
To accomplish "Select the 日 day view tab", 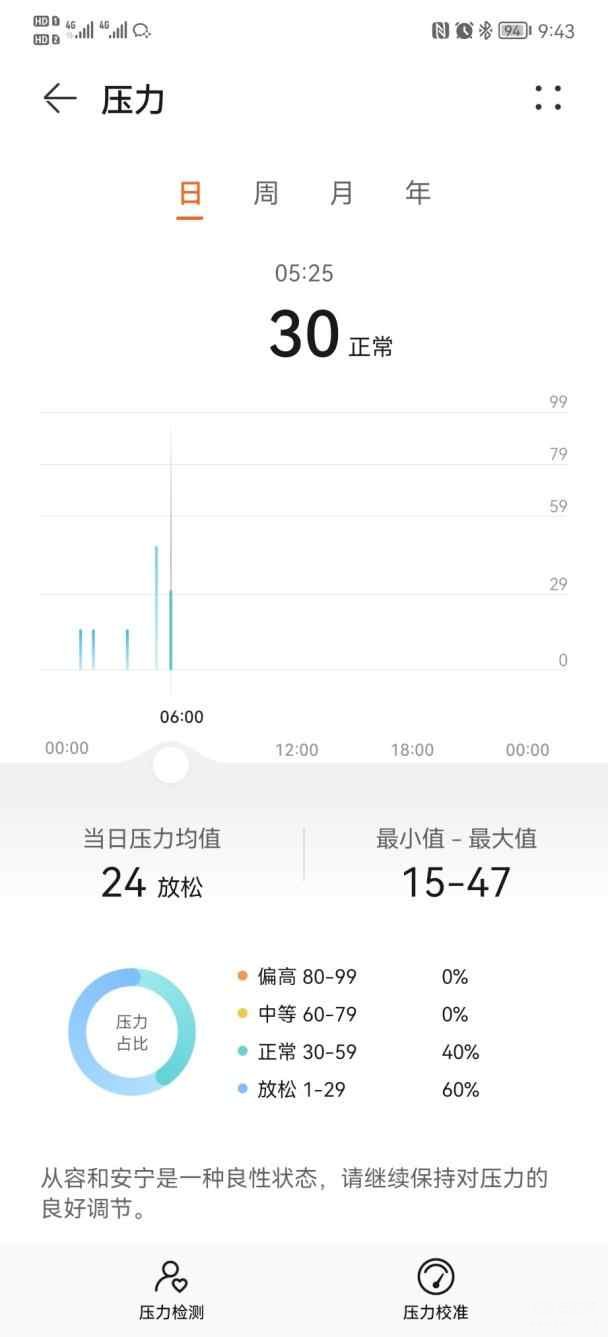I will (190, 192).
